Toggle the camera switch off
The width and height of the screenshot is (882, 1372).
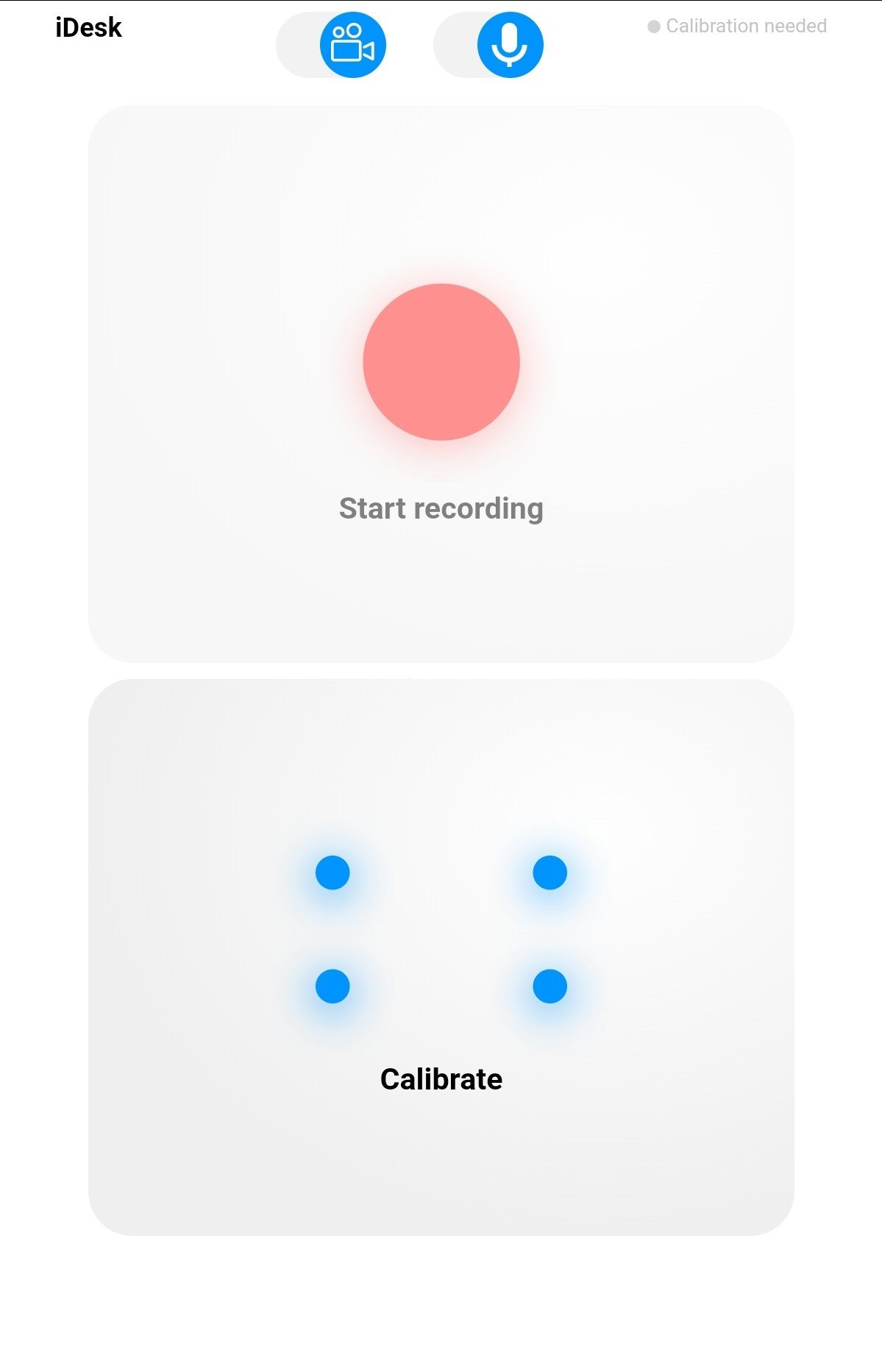332,45
